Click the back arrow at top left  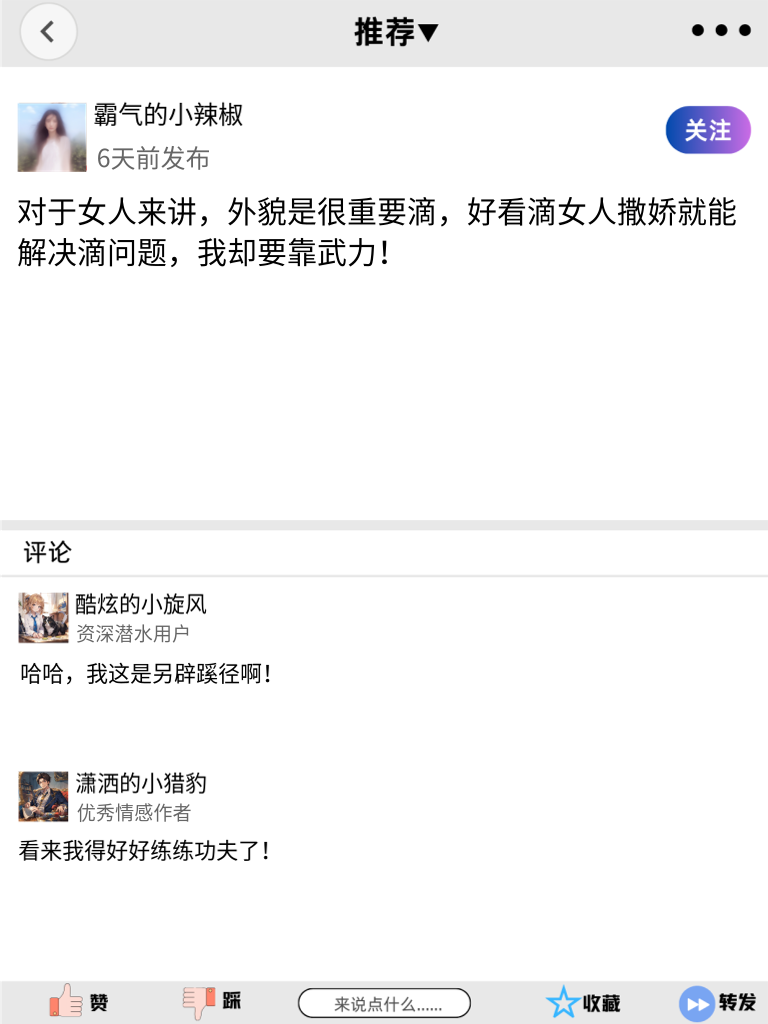48,31
